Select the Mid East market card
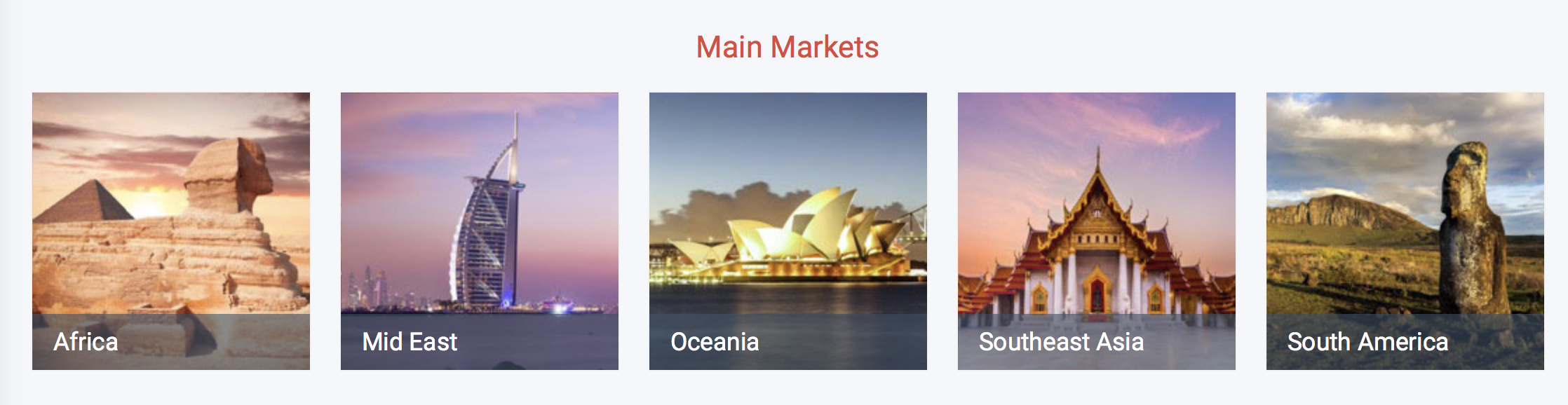The width and height of the screenshot is (1568, 405). coord(479,231)
